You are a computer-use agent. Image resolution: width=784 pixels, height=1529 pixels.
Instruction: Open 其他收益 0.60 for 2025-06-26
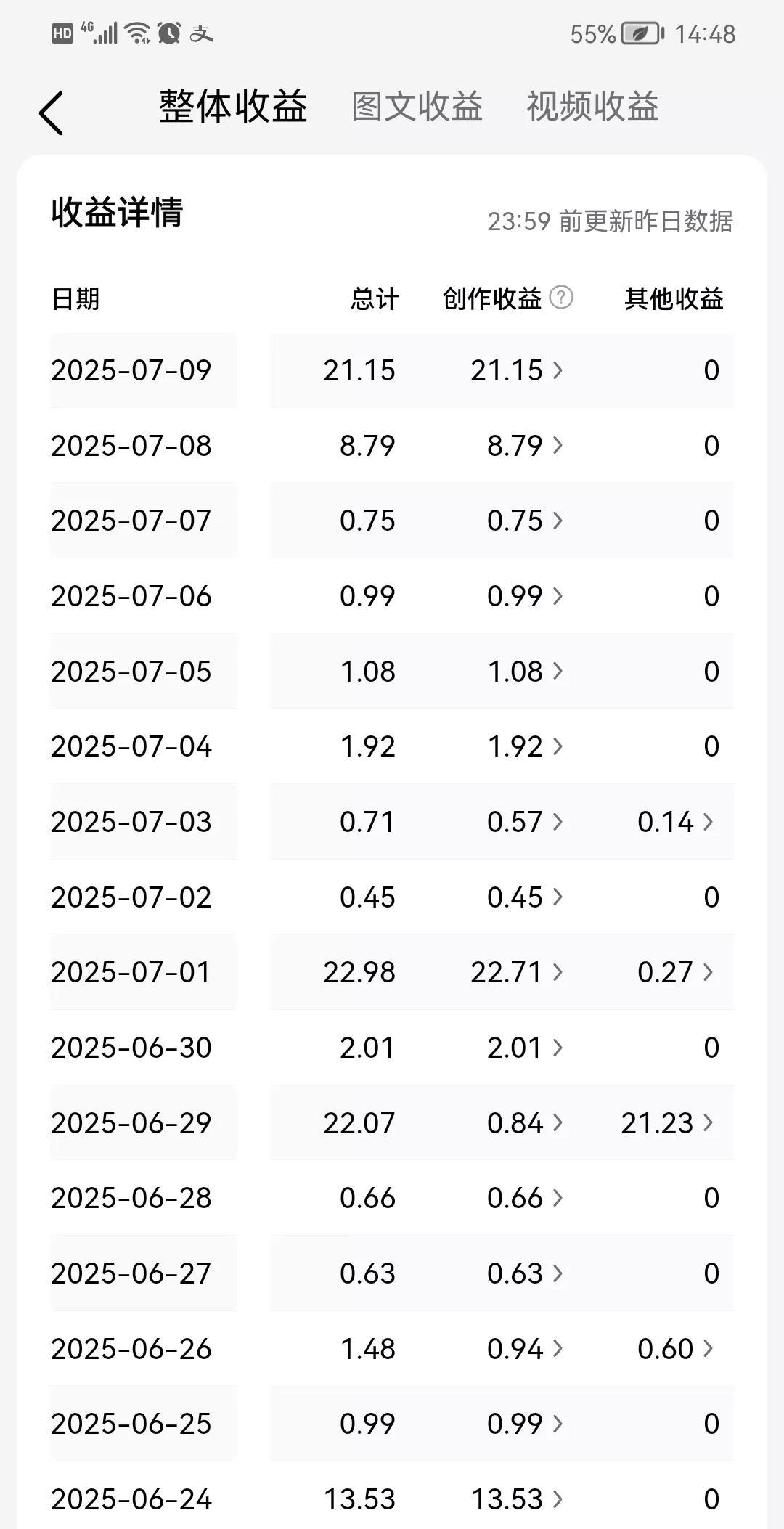(675, 1349)
